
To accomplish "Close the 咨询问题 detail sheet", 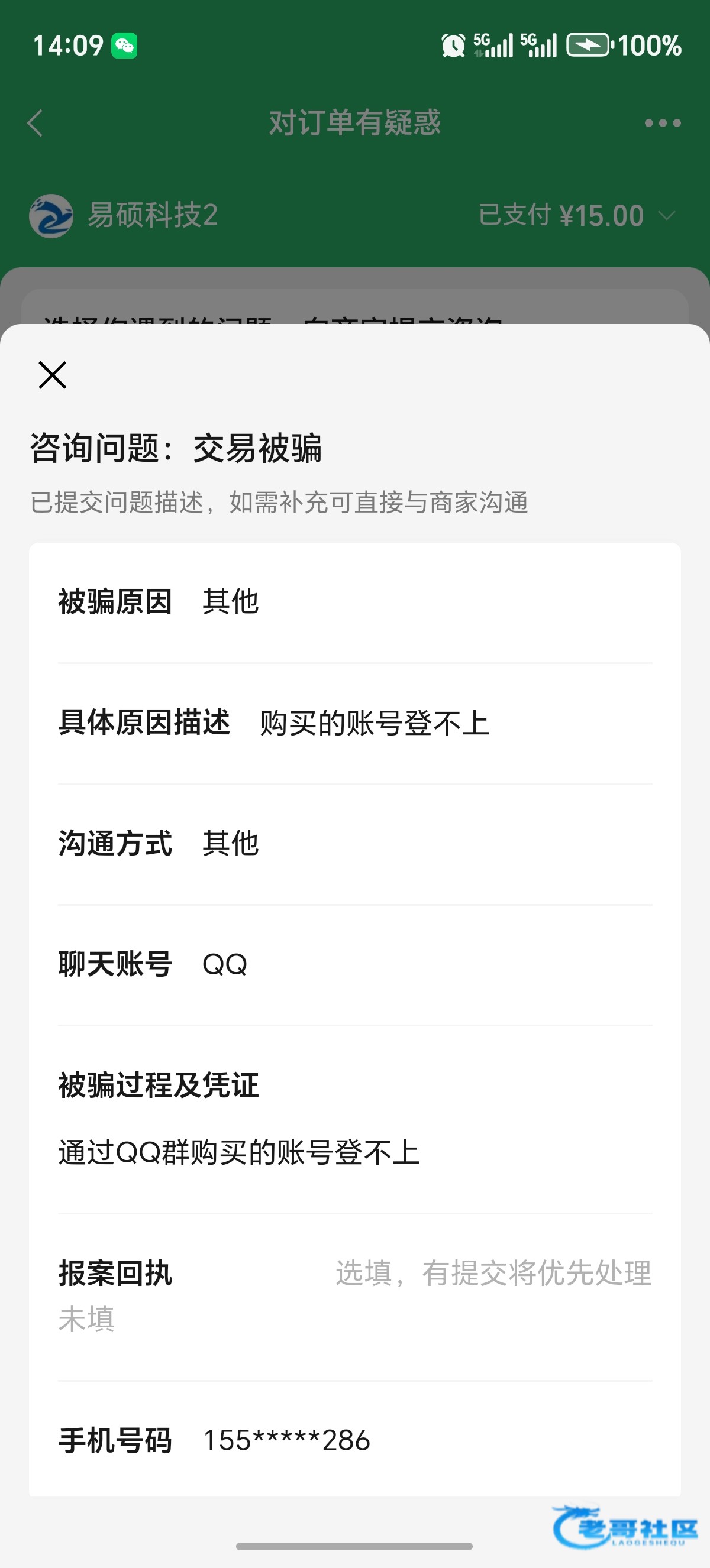I will (x=53, y=374).
